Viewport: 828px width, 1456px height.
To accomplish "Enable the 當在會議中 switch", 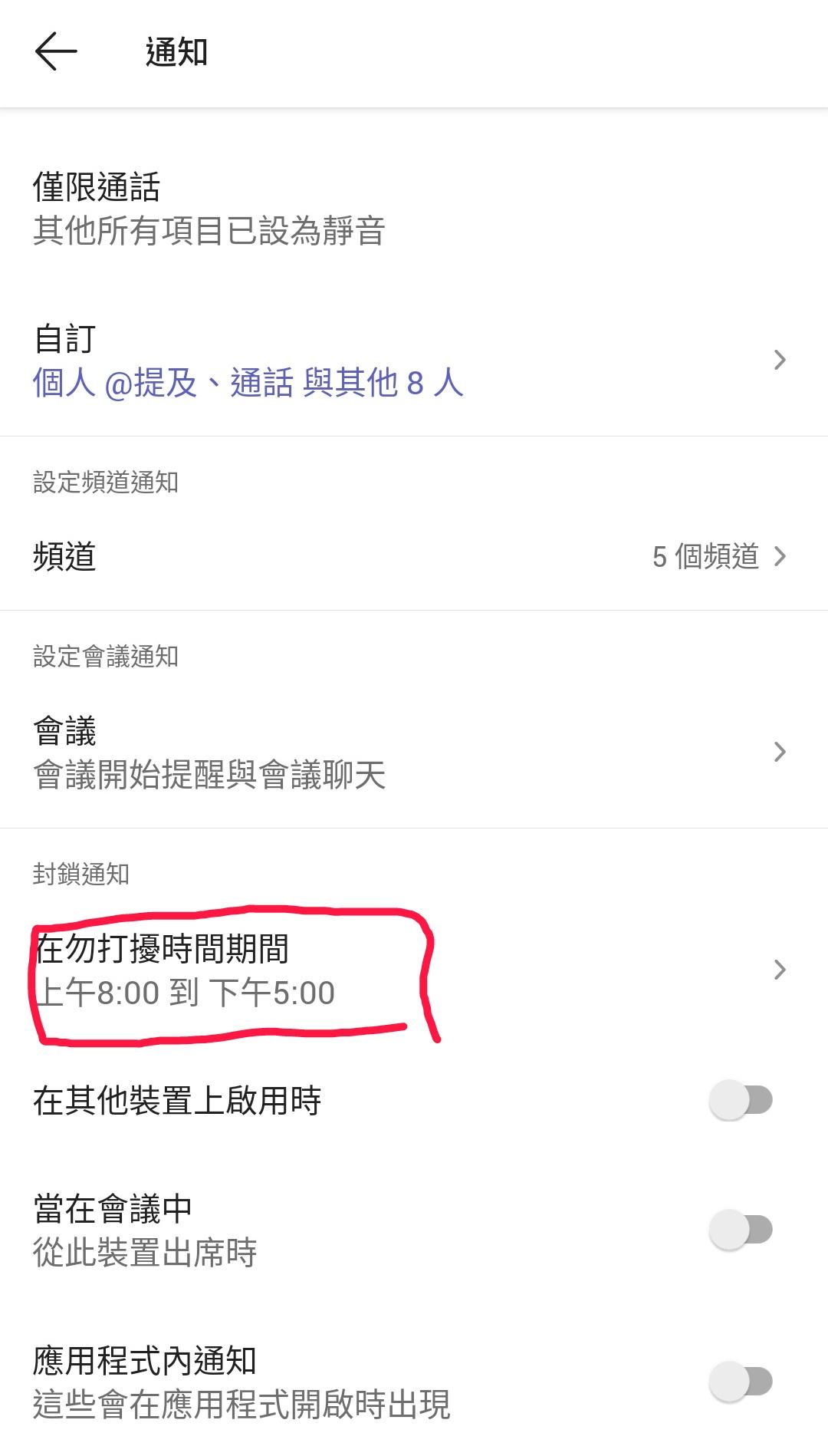I will (x=741, y=1230).
